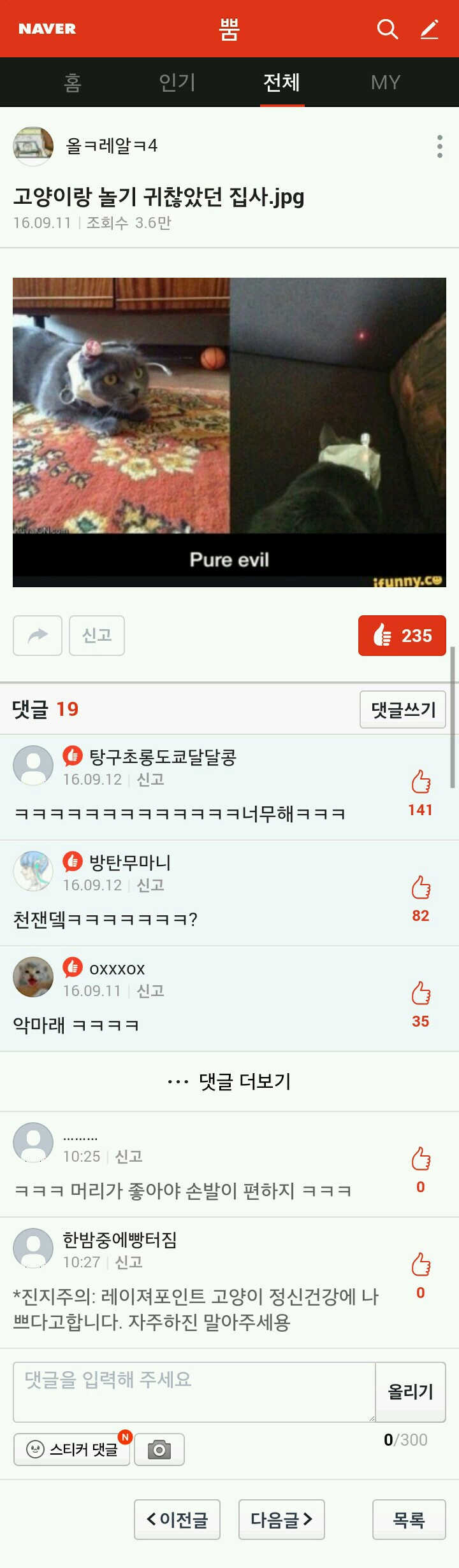The width and height of the screenshot is (459, 1568).
Task: Like 방탄무마니's comment
Action: (x=420, y=888)
